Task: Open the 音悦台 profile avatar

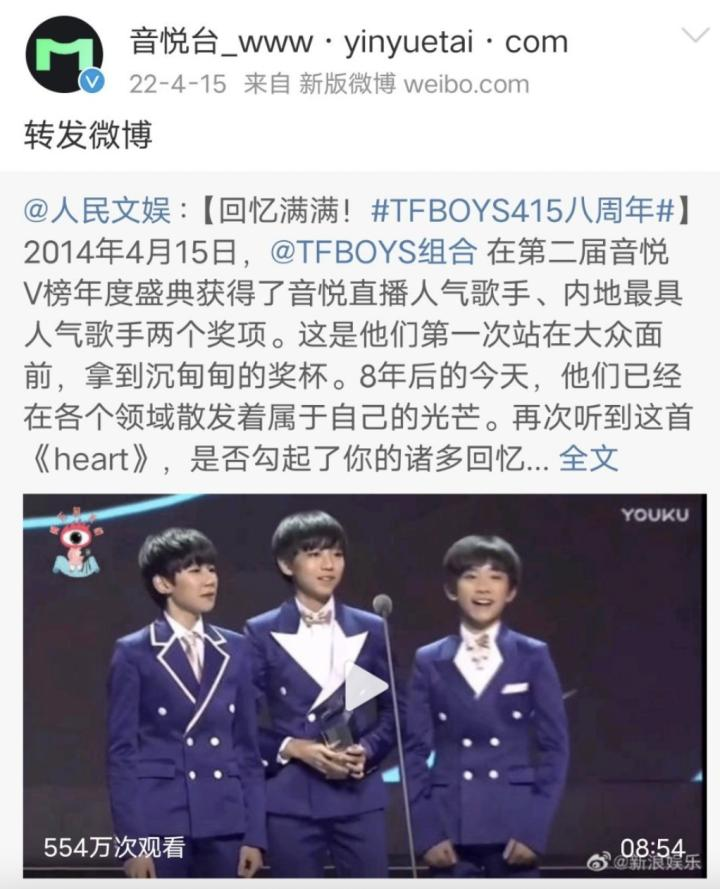Action: (x=64, y=54)
